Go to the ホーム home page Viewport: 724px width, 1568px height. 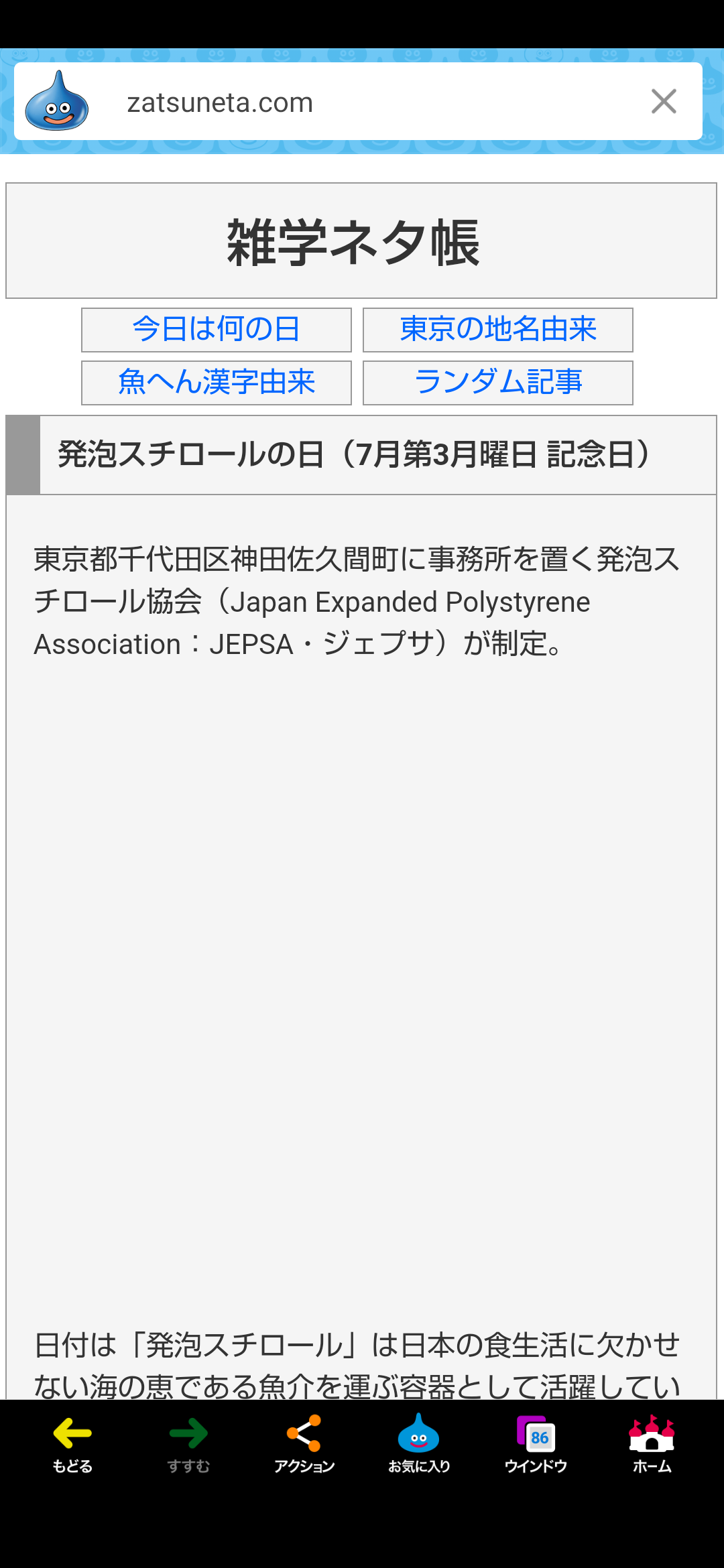(652, 1443)
